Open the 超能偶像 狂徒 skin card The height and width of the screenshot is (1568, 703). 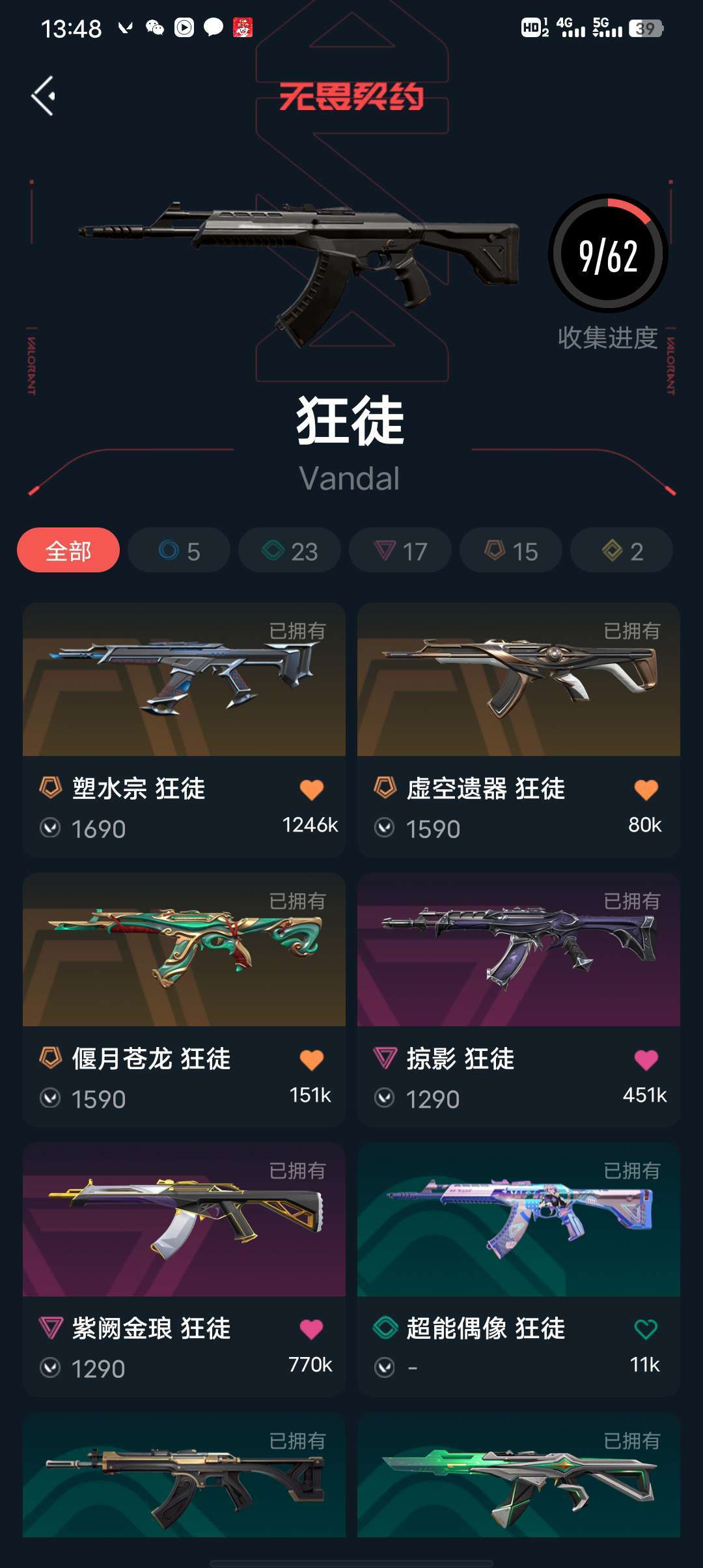pyautogui.click(x=519, y=1269)
